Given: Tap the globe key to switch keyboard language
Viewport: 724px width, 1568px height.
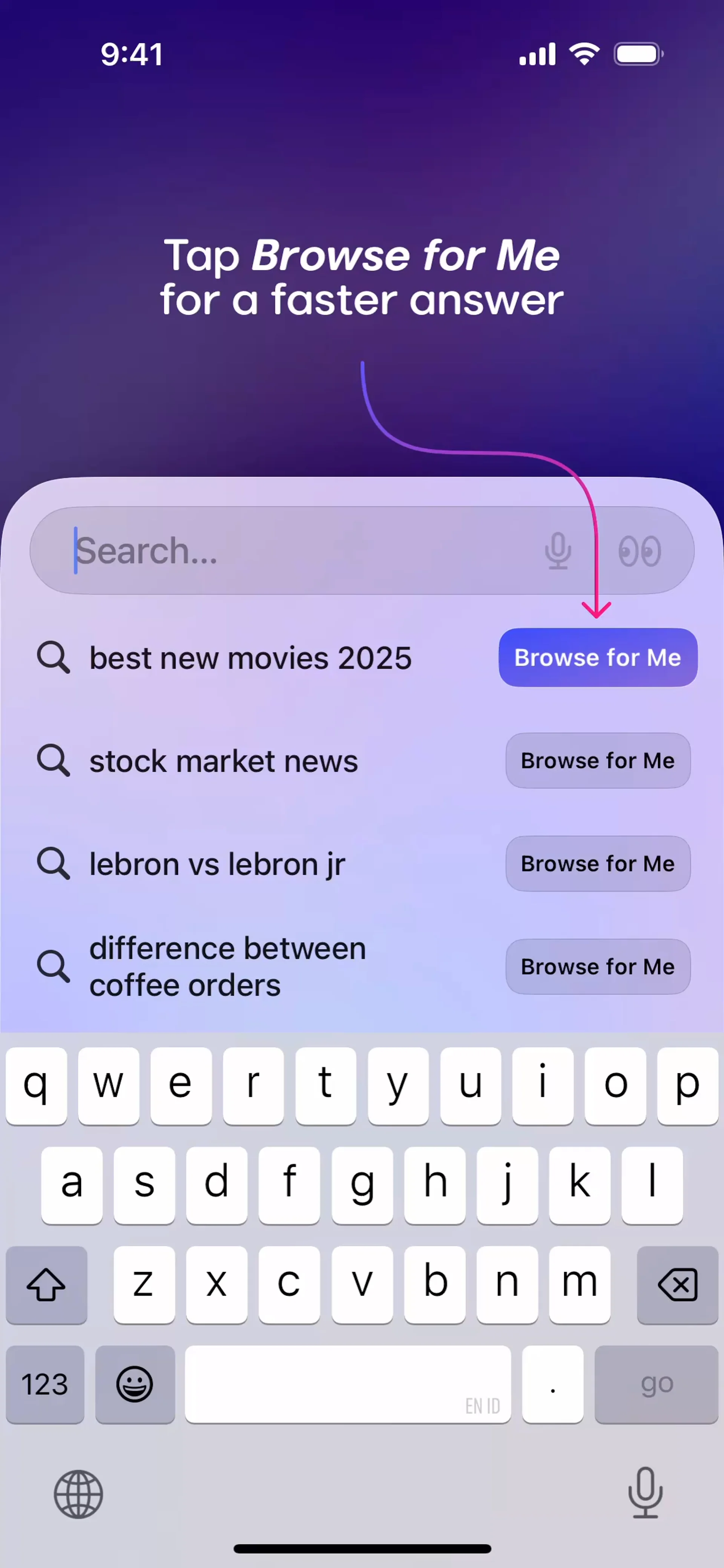Looking at the screenshot, I should pos(78,1494).
